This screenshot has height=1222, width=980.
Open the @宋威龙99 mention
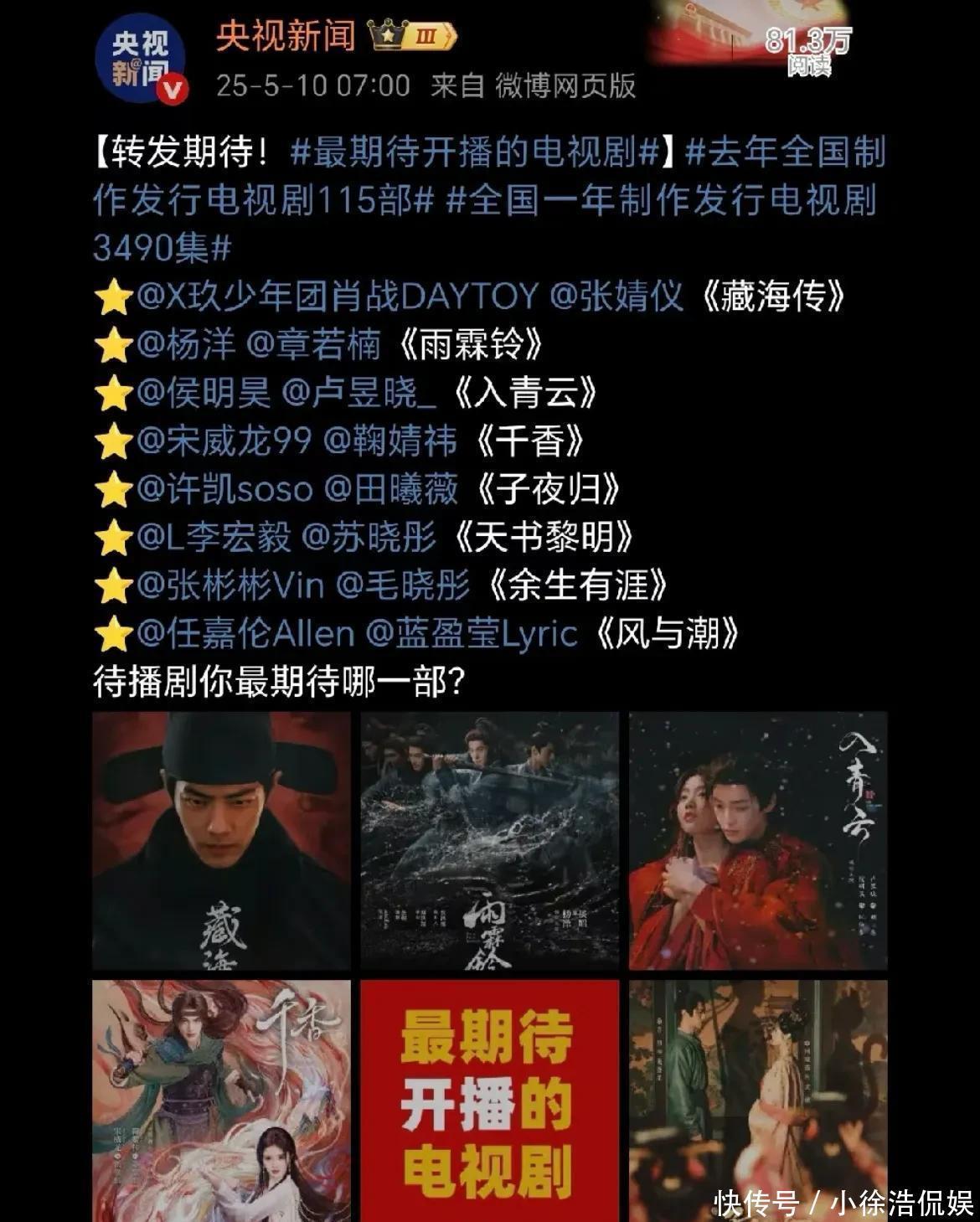[x=224, y=441]
